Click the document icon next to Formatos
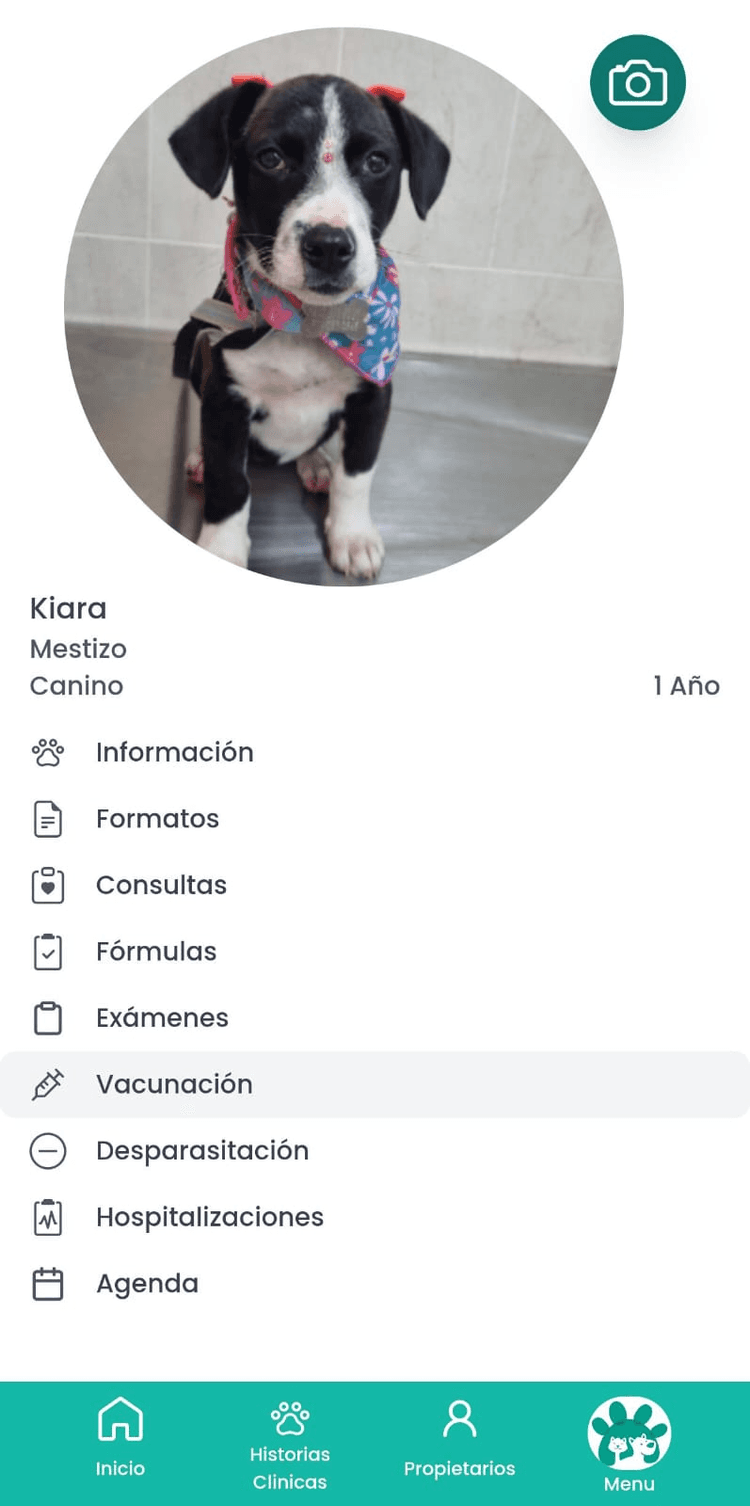This screenshot has width=750, height=1506. click(x=47, y=818)
